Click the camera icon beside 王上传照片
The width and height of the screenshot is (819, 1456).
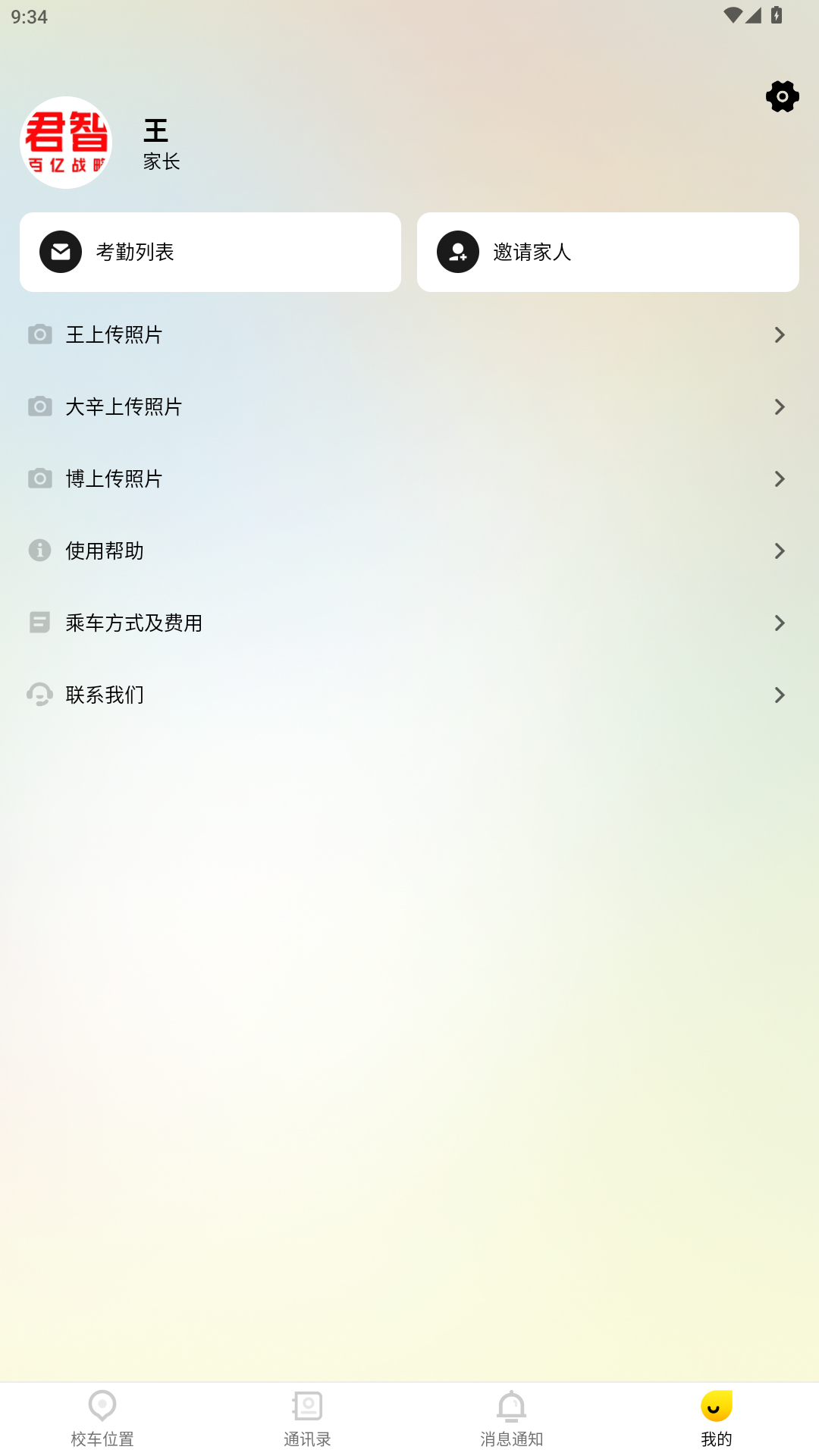40,334
